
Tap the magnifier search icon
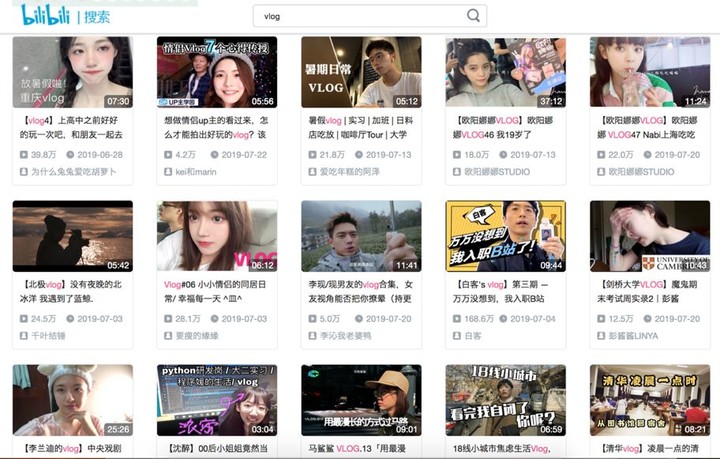point(473,16)
